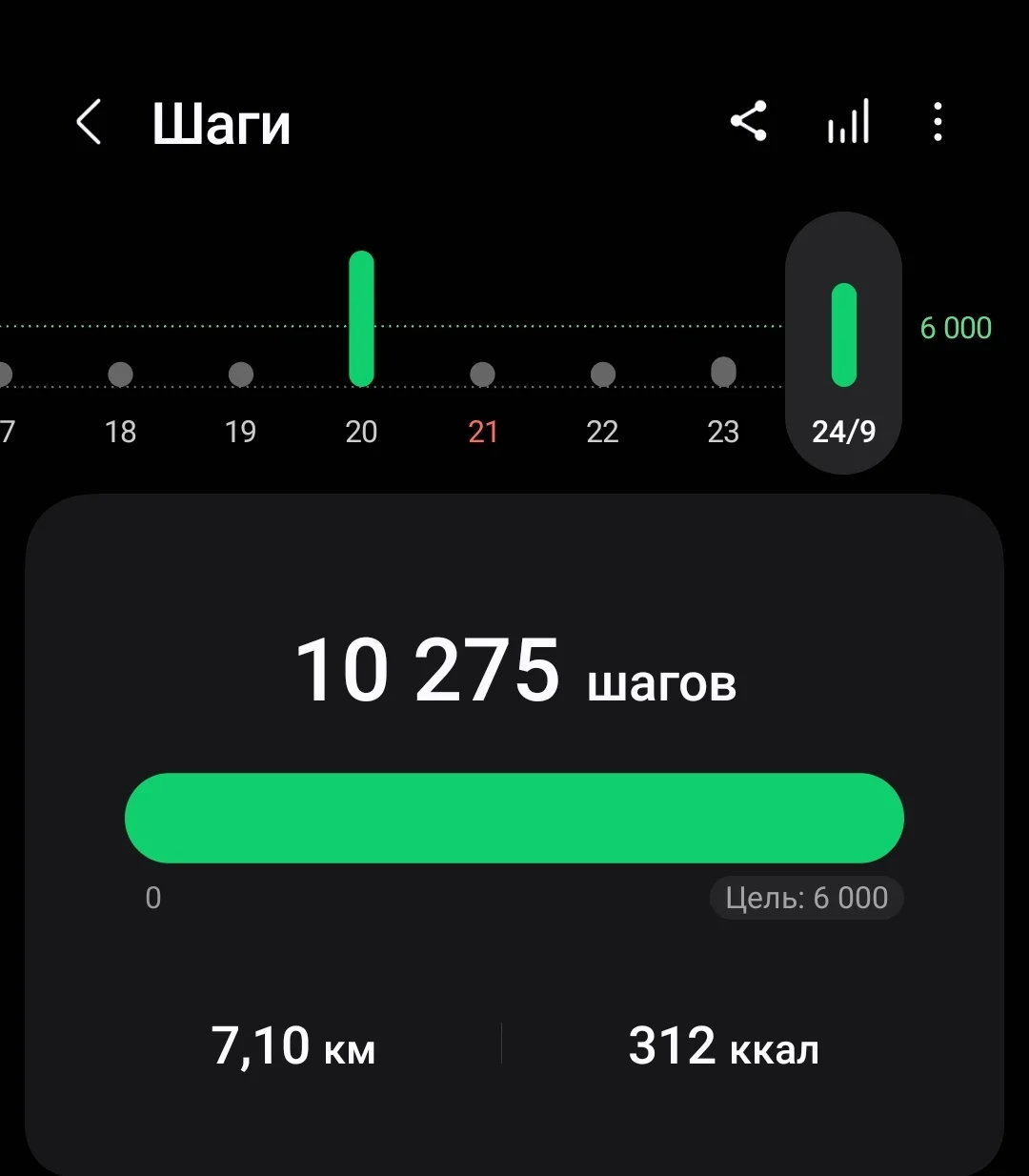Select date 22 in the step history
1029x1176 pixels.
[x=602, y=432]
